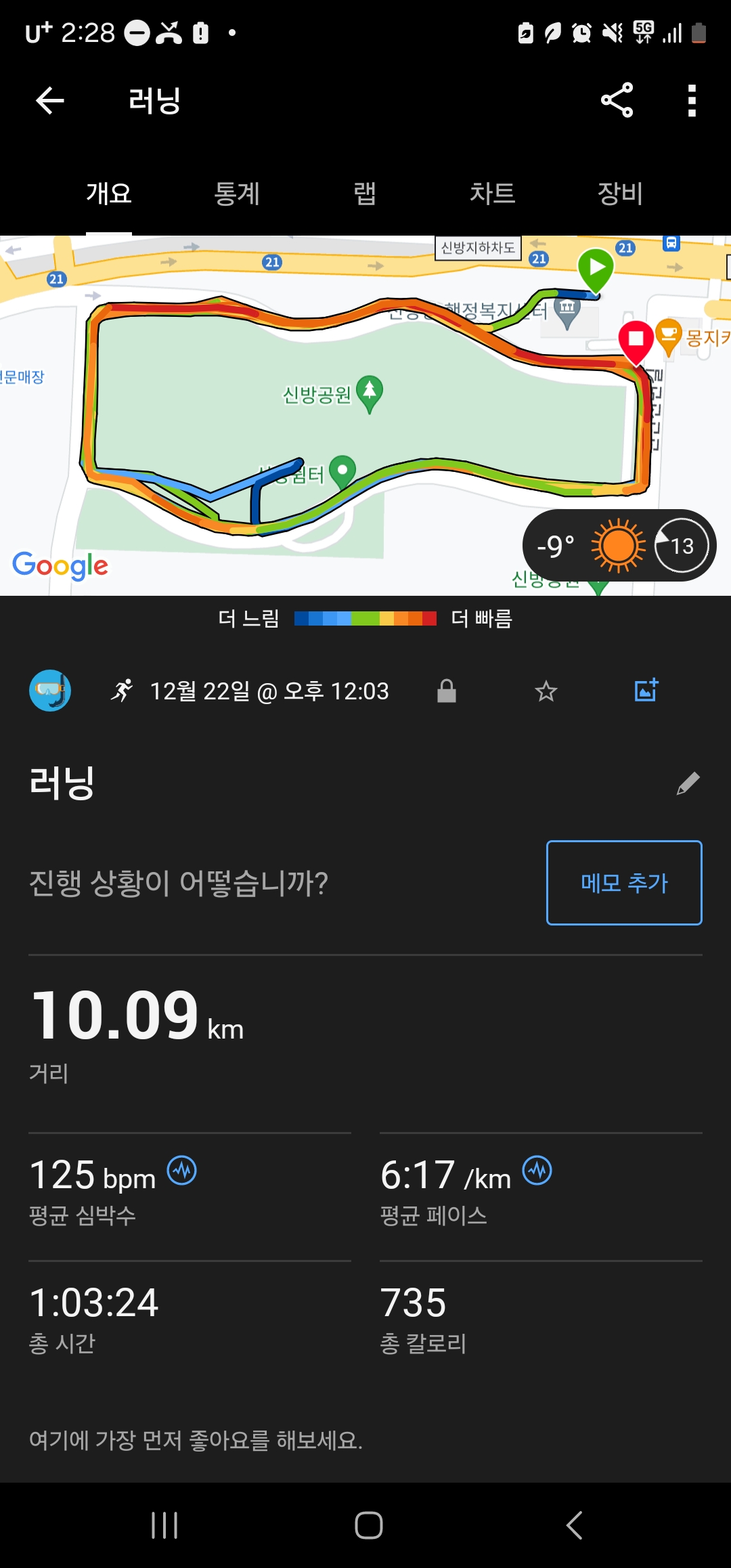Switch to the 통계 tab

[237, 194]
